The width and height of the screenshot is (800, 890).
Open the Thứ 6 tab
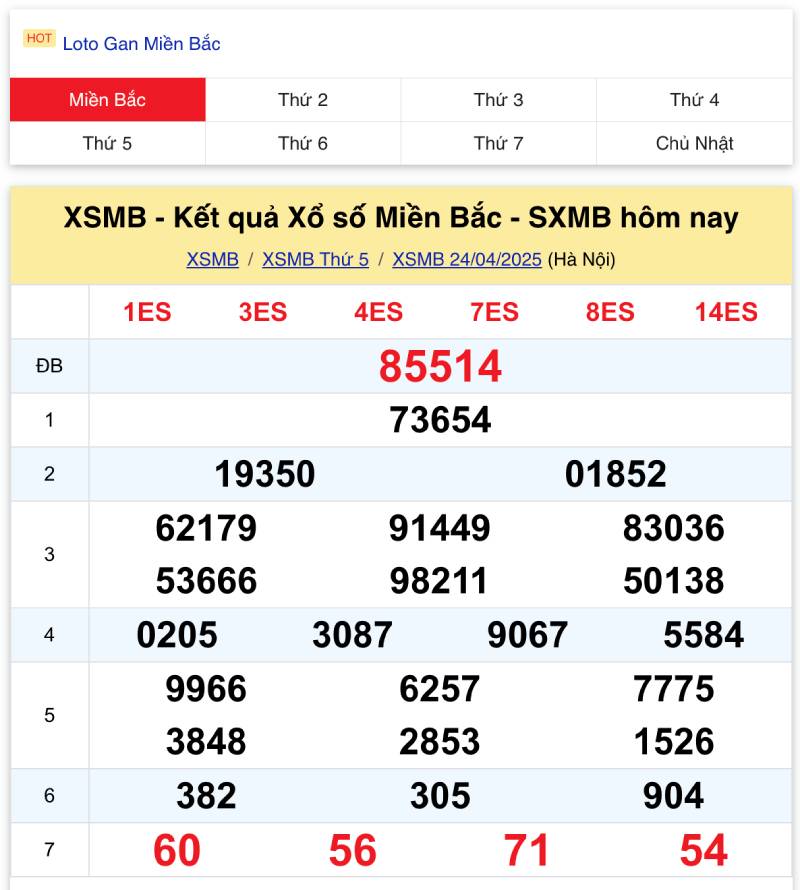click(x=303, y=143)
